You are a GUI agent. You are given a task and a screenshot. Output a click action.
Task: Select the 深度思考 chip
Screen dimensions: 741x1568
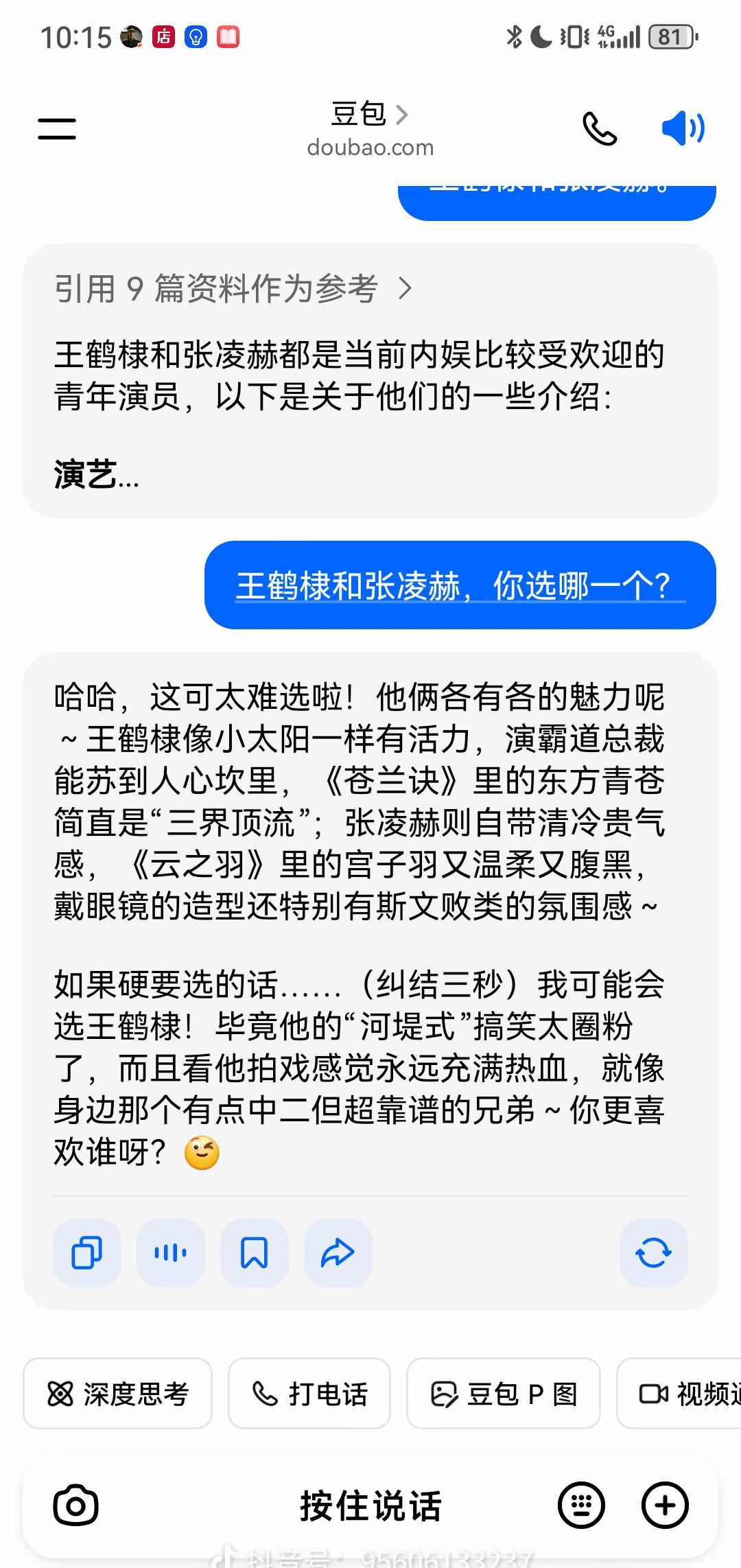117,1394
